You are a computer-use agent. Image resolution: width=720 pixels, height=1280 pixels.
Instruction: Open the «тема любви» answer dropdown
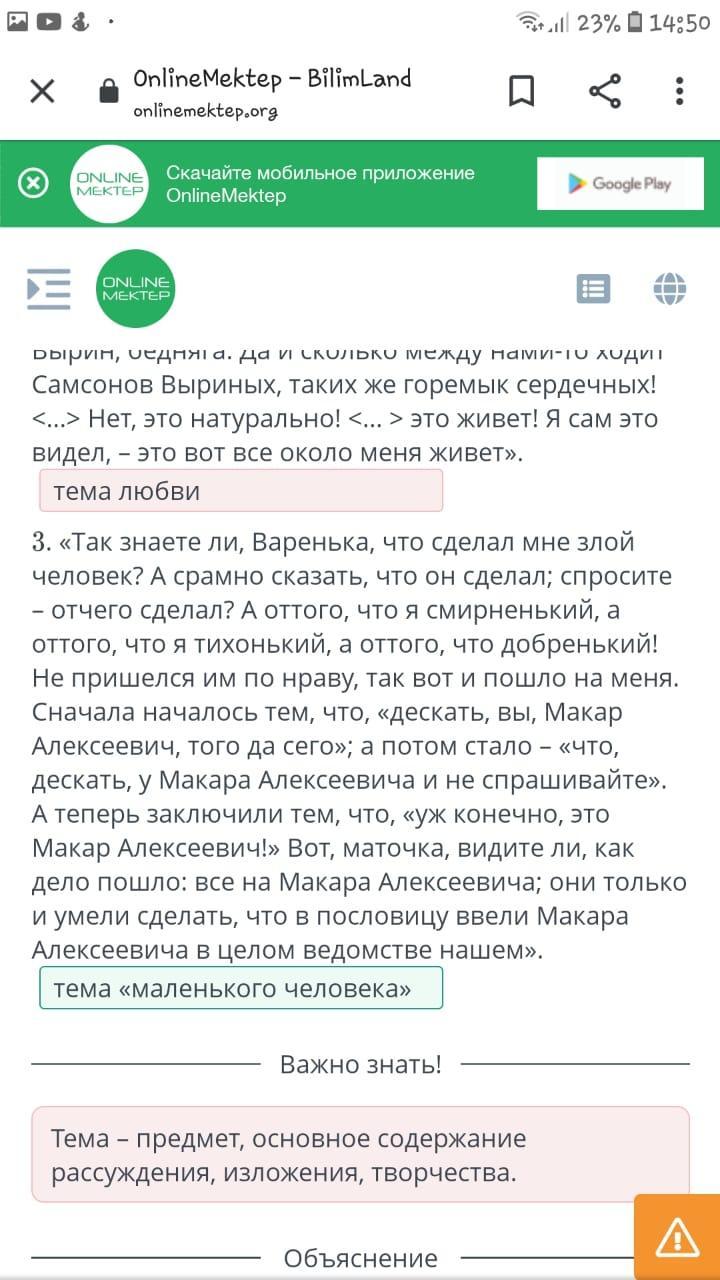[241, 491]
